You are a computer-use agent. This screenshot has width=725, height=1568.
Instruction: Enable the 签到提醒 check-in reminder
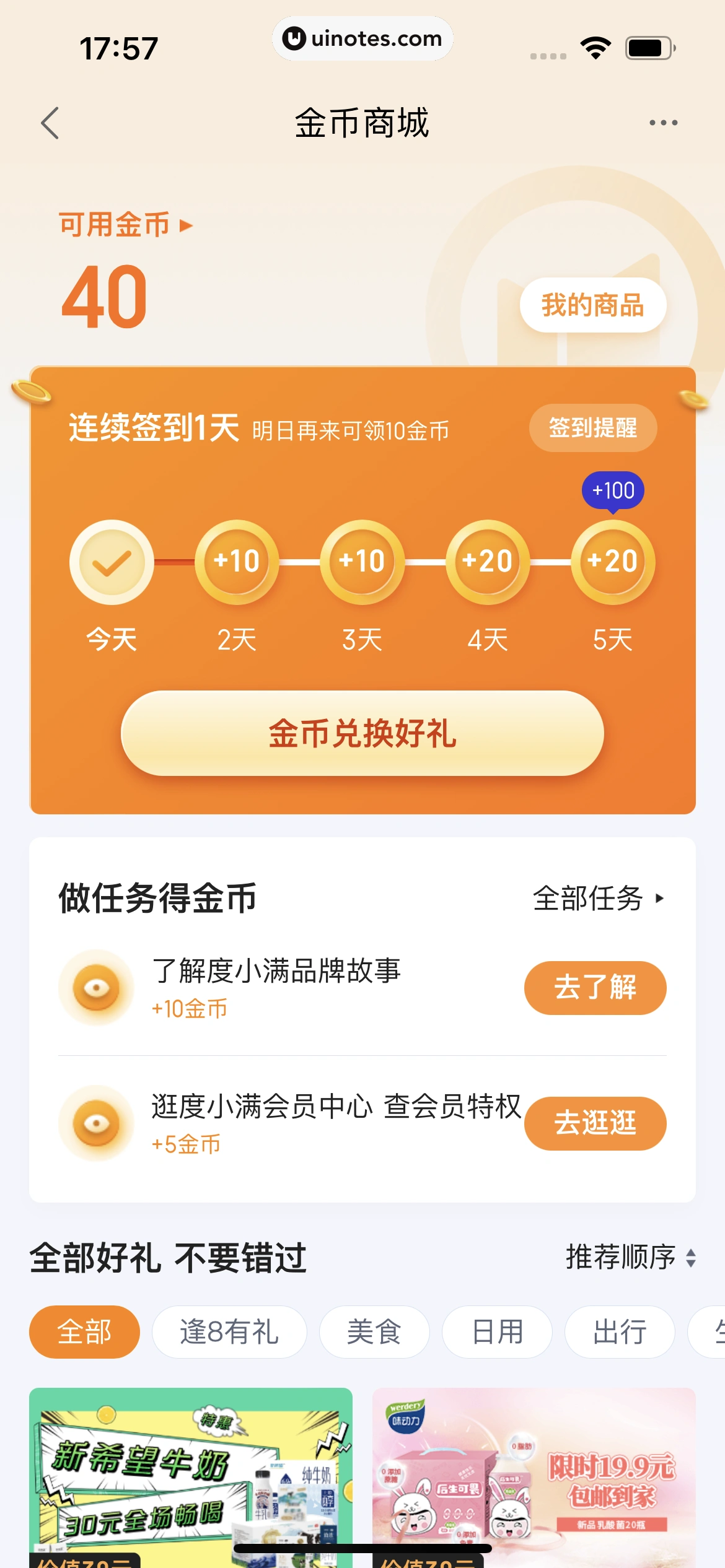pyautogui.click(x=592, y=427)
